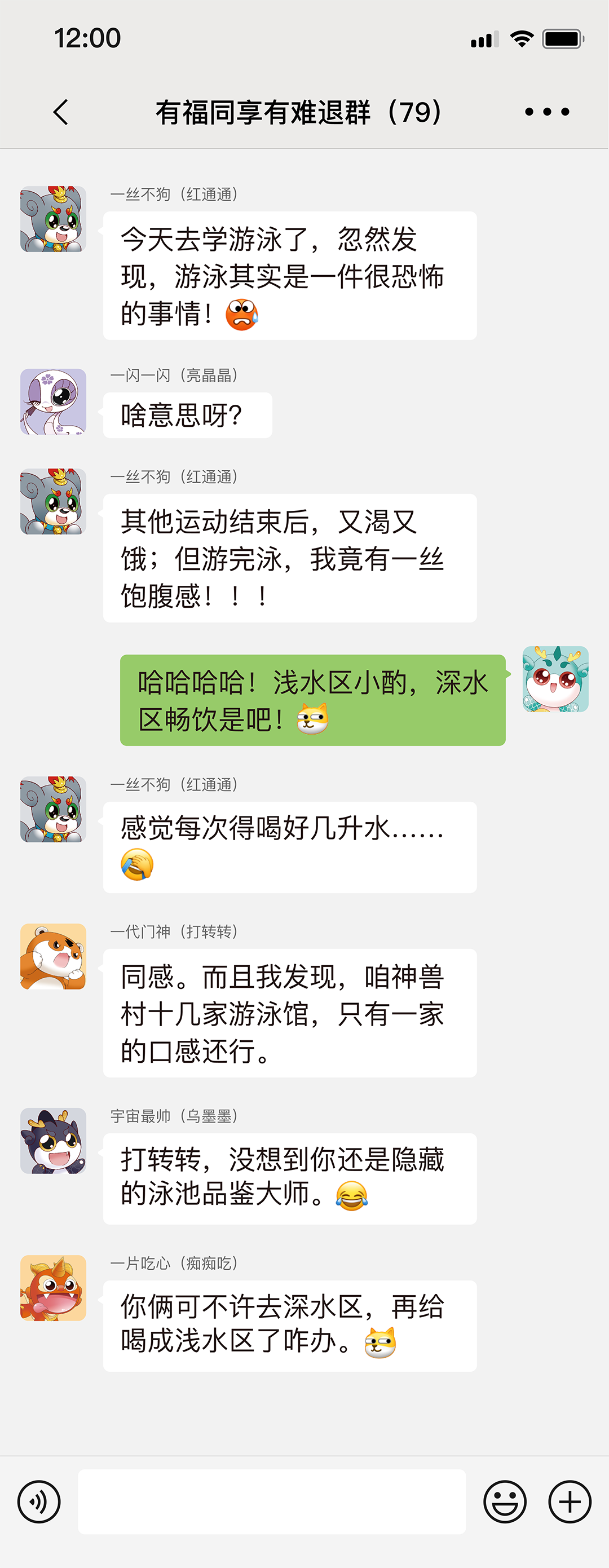This screenshot has height=1568, width=609.
Task: Go back from the group chat
Action: [x=61, y=112]
